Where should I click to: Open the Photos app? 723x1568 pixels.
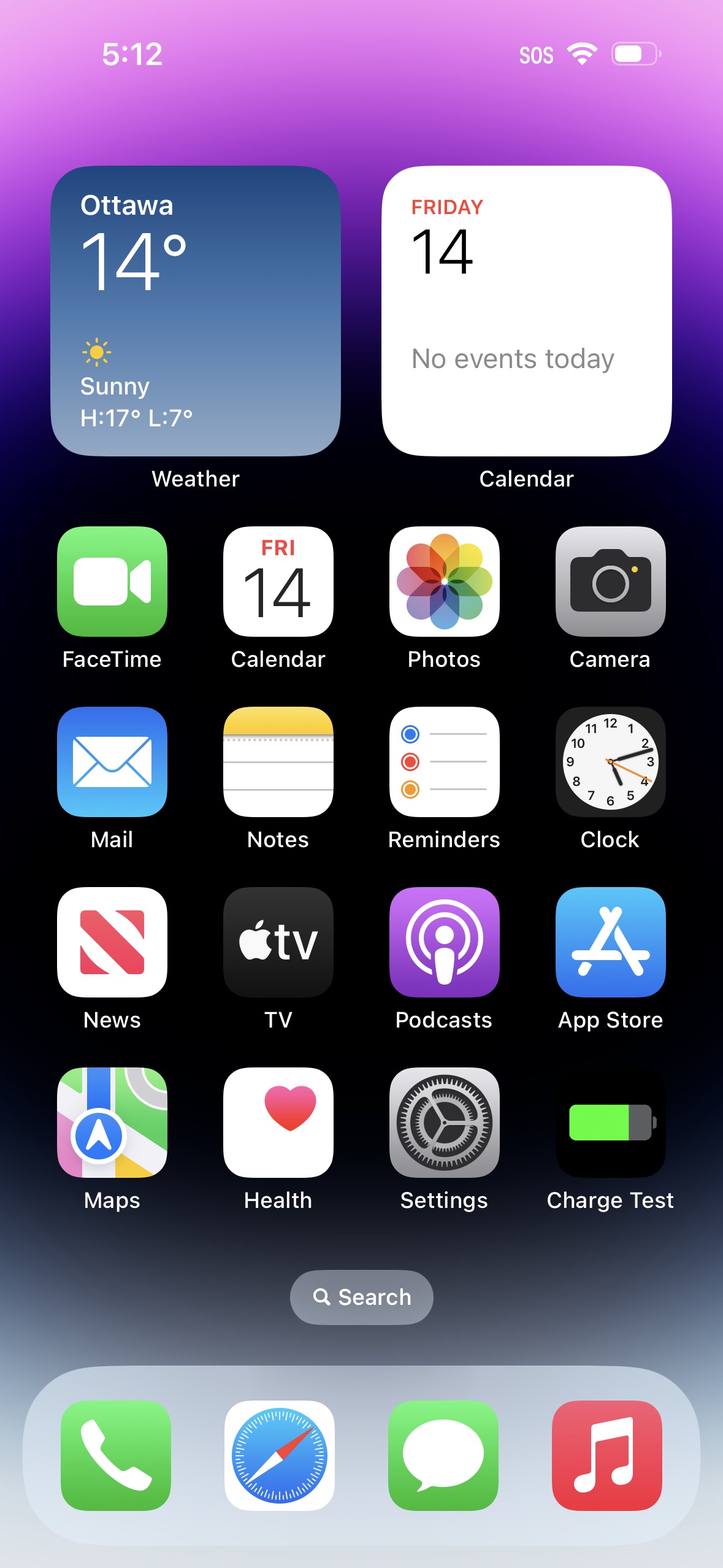(444, 581)
